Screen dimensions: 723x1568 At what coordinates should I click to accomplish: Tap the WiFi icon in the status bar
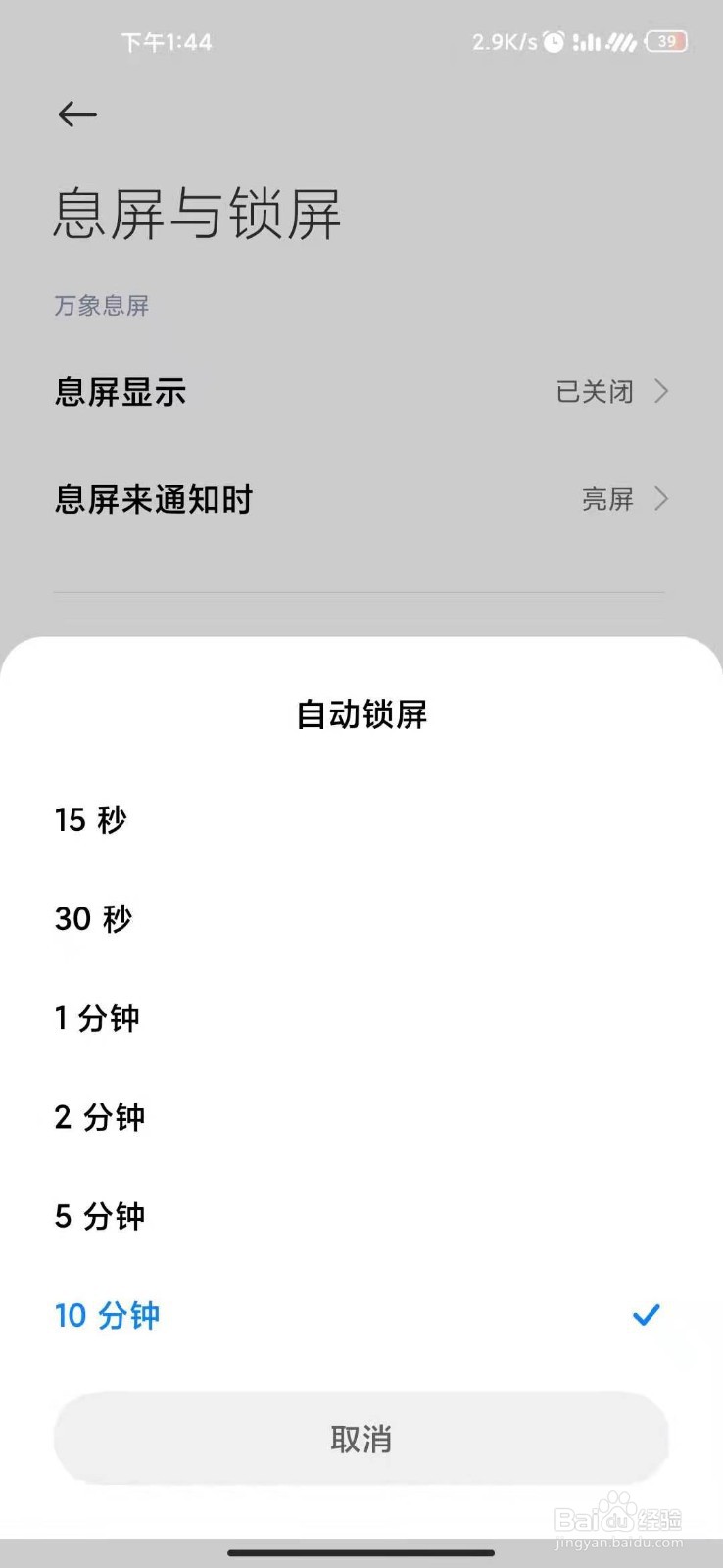620,42
